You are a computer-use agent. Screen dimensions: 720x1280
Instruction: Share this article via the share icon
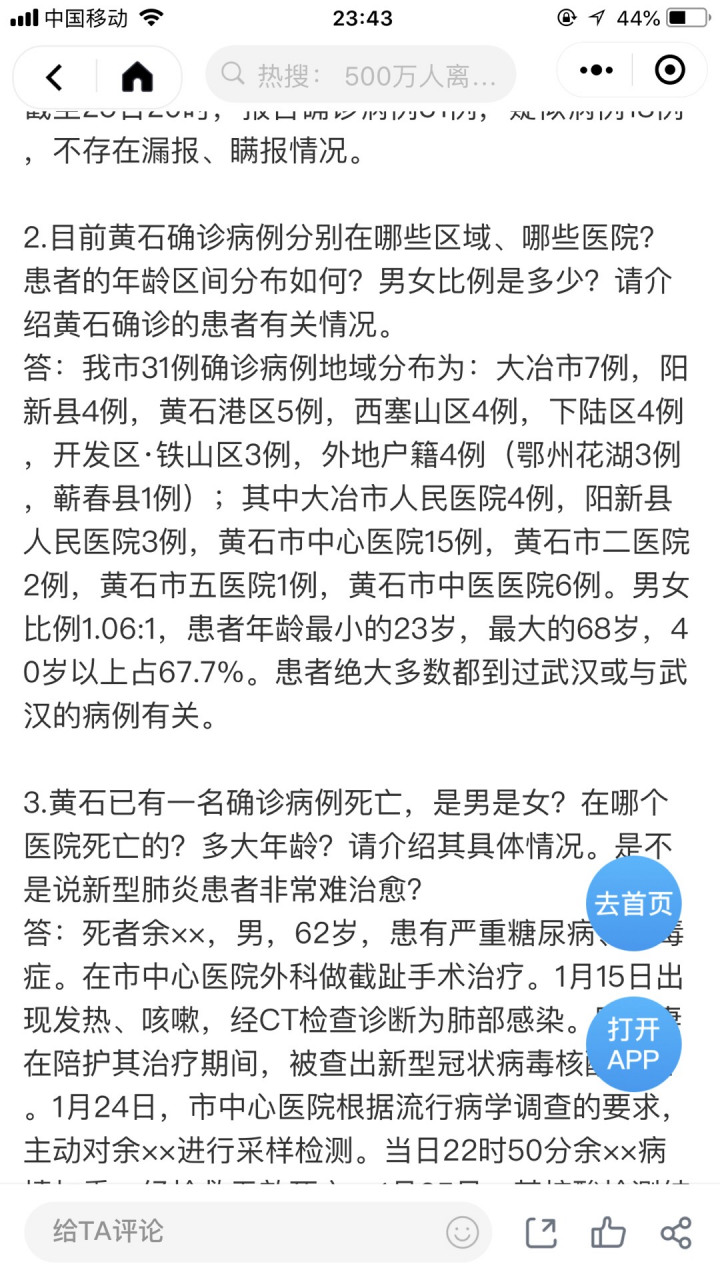pyautogui.click(x=676, y=1232)
